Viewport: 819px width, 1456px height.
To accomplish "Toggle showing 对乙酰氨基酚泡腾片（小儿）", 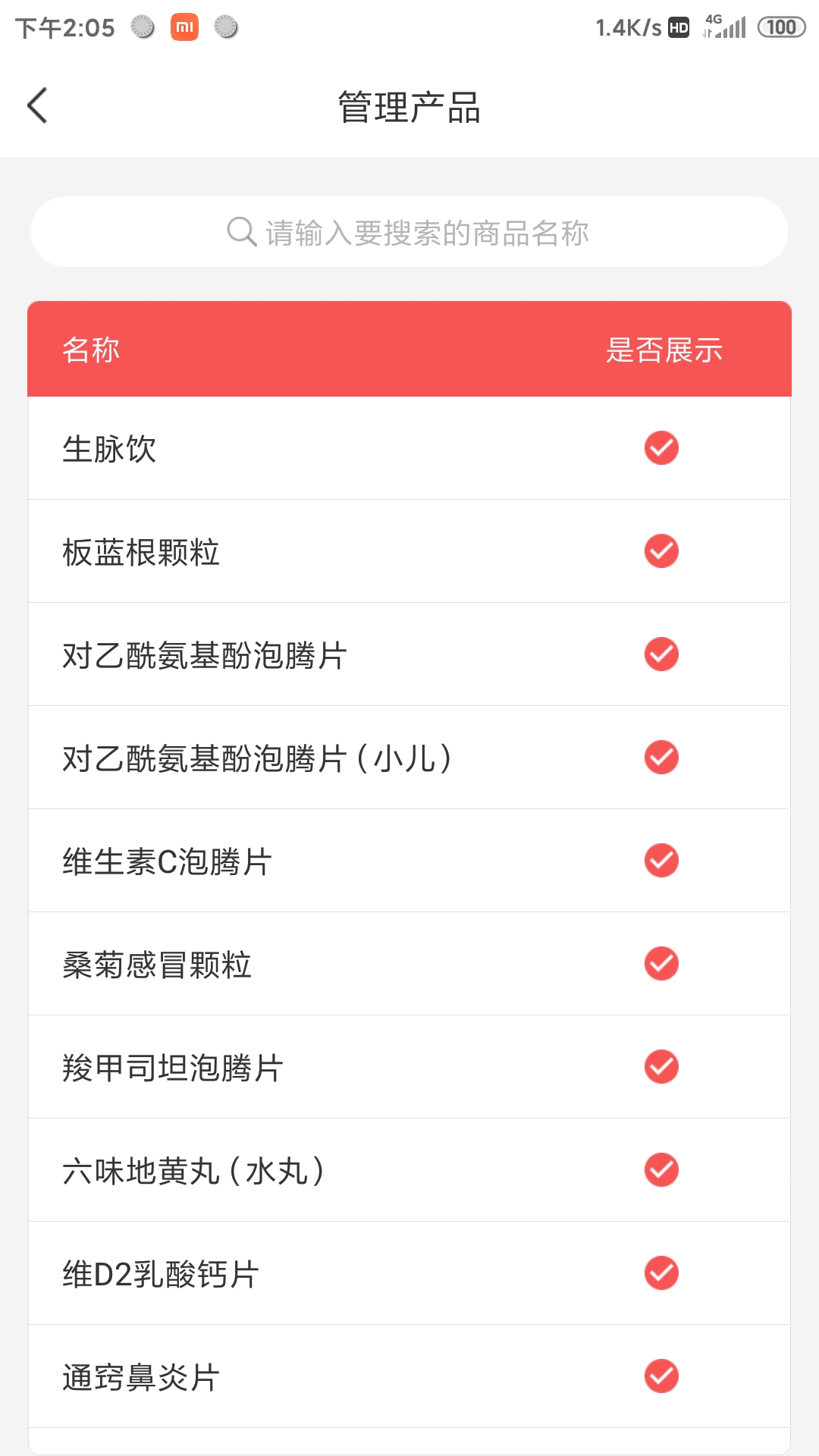I will click(661, 758).
